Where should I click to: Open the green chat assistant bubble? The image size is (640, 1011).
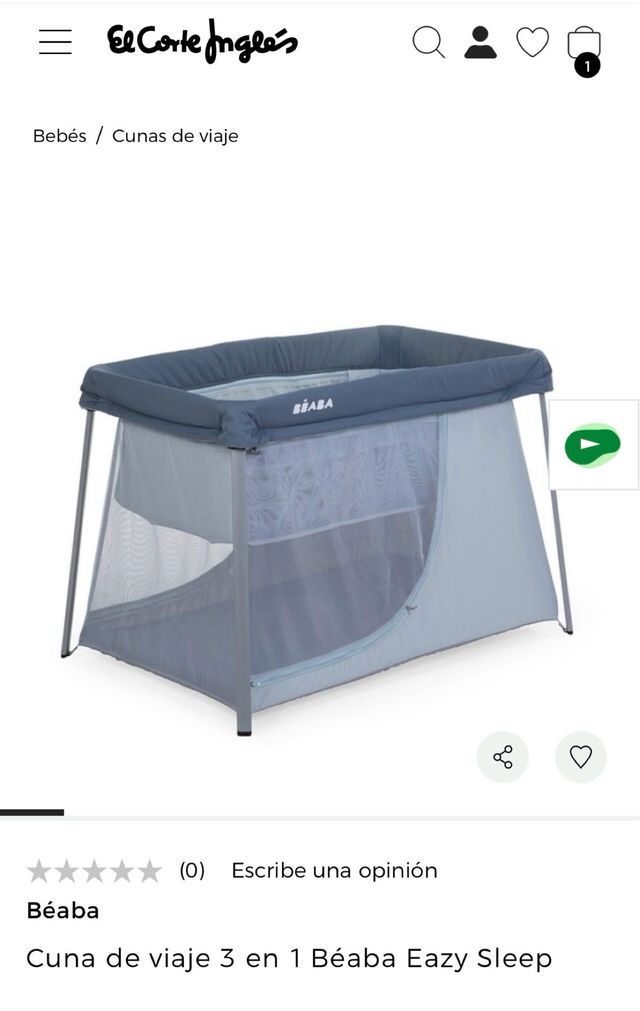point(593,445)
